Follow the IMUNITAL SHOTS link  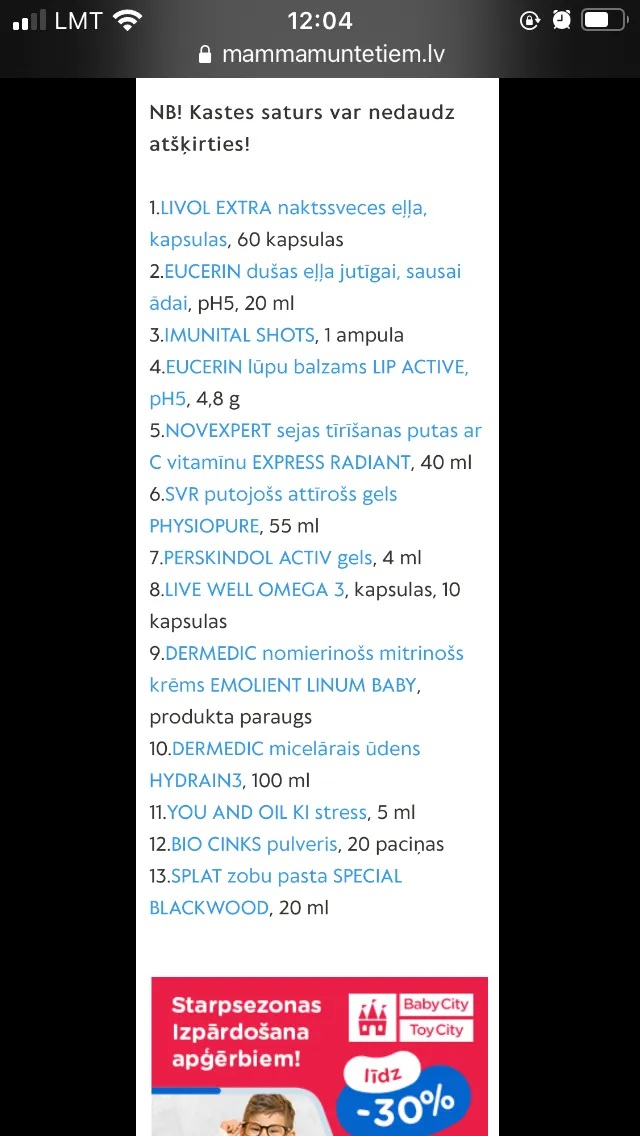[x=240, y=335]
